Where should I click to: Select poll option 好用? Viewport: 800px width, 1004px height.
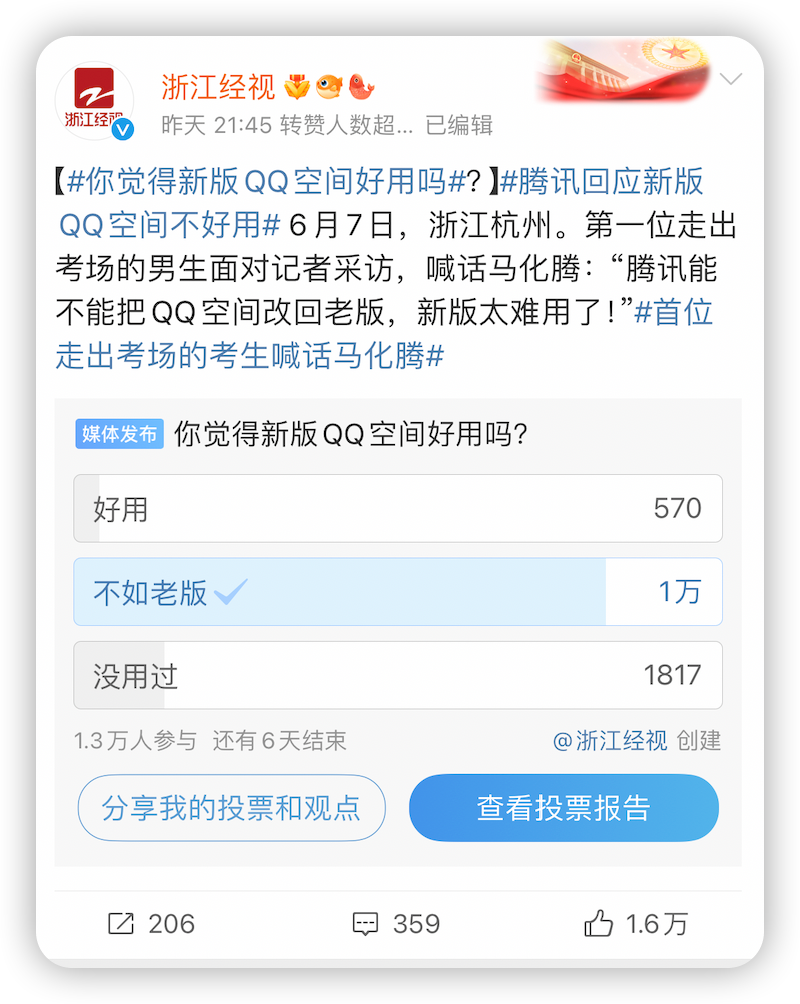pyautogui.click(x=398, y=508)
